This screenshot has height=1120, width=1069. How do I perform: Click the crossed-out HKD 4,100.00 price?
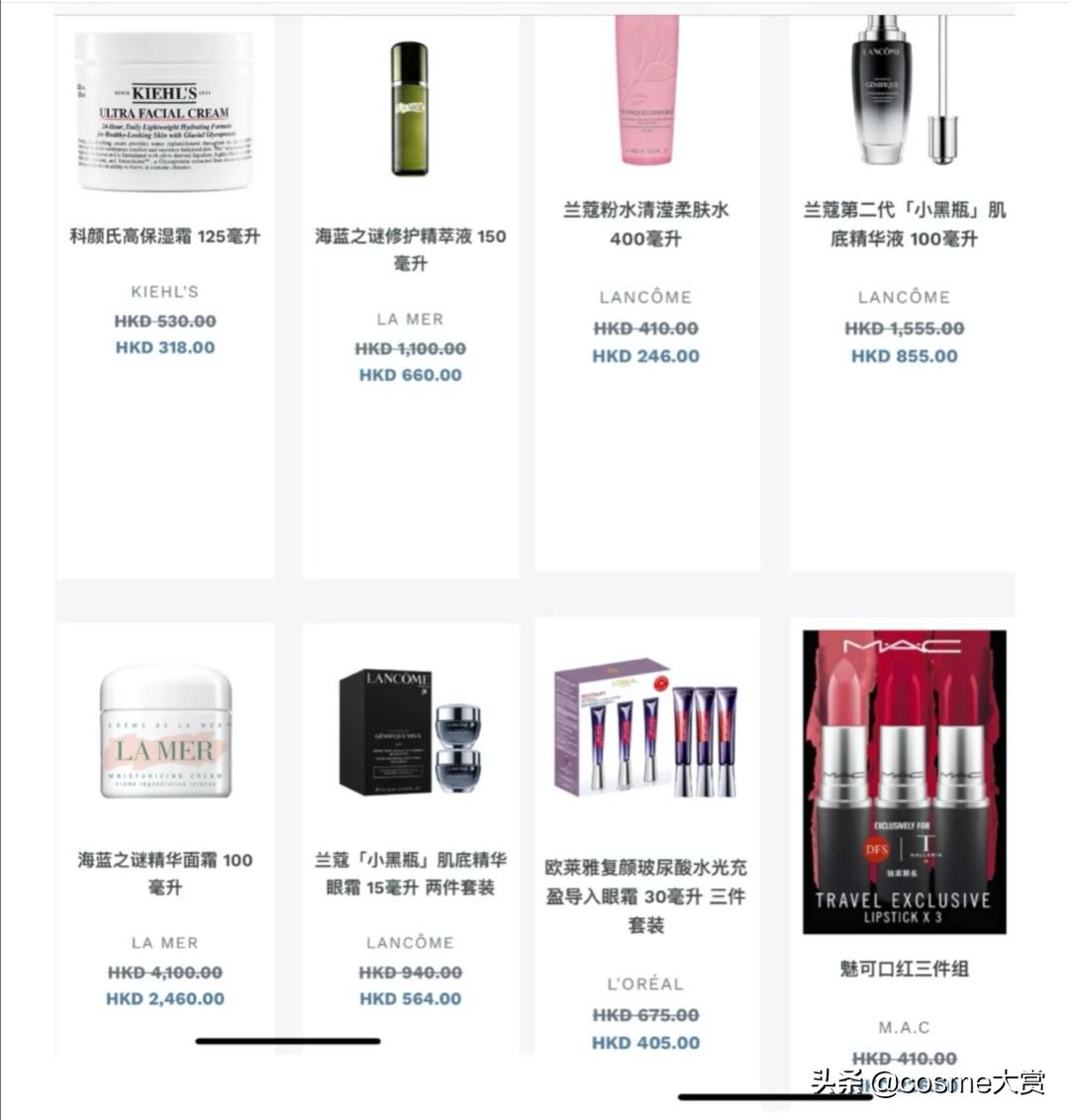(x=165, y=973)
